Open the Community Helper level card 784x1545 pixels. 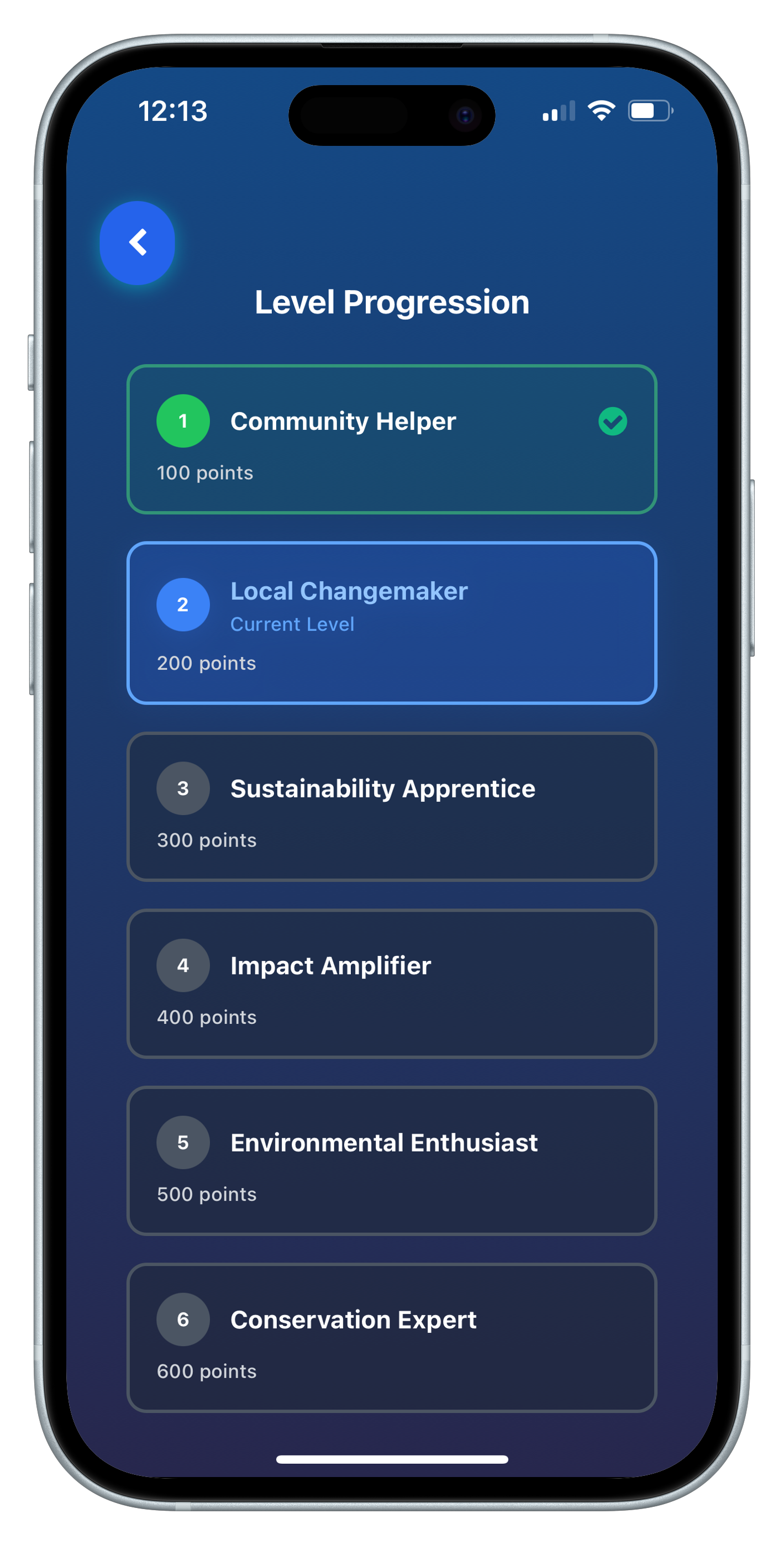392,439
